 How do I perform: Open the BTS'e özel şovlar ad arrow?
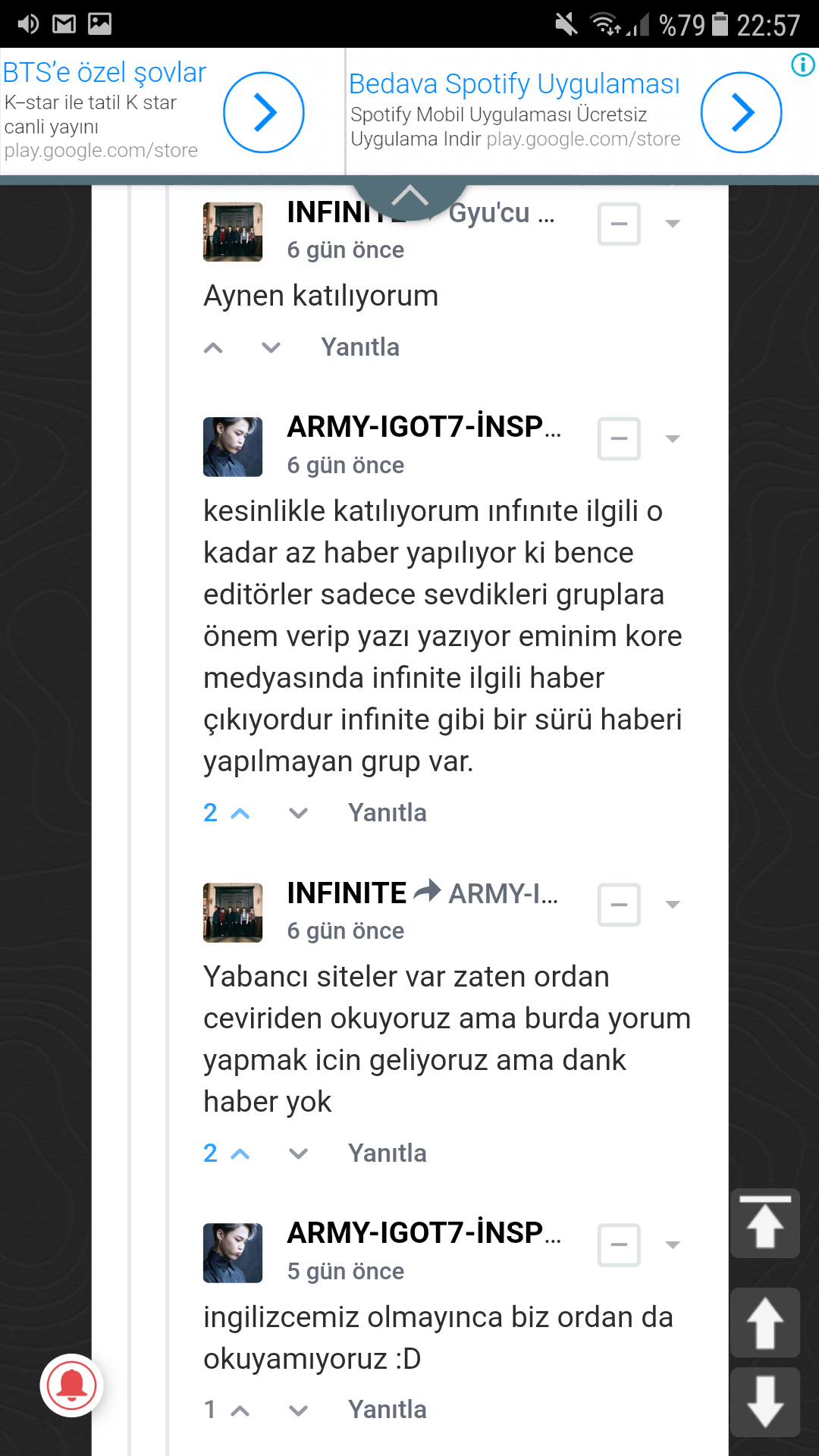[263, 112]
